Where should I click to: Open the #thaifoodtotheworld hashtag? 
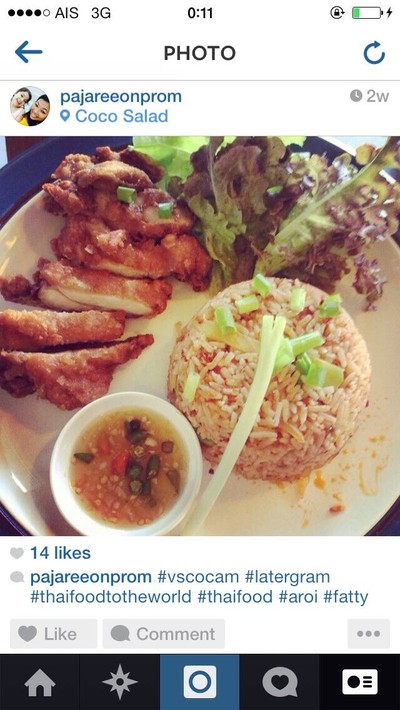click(x=111, y=597)
